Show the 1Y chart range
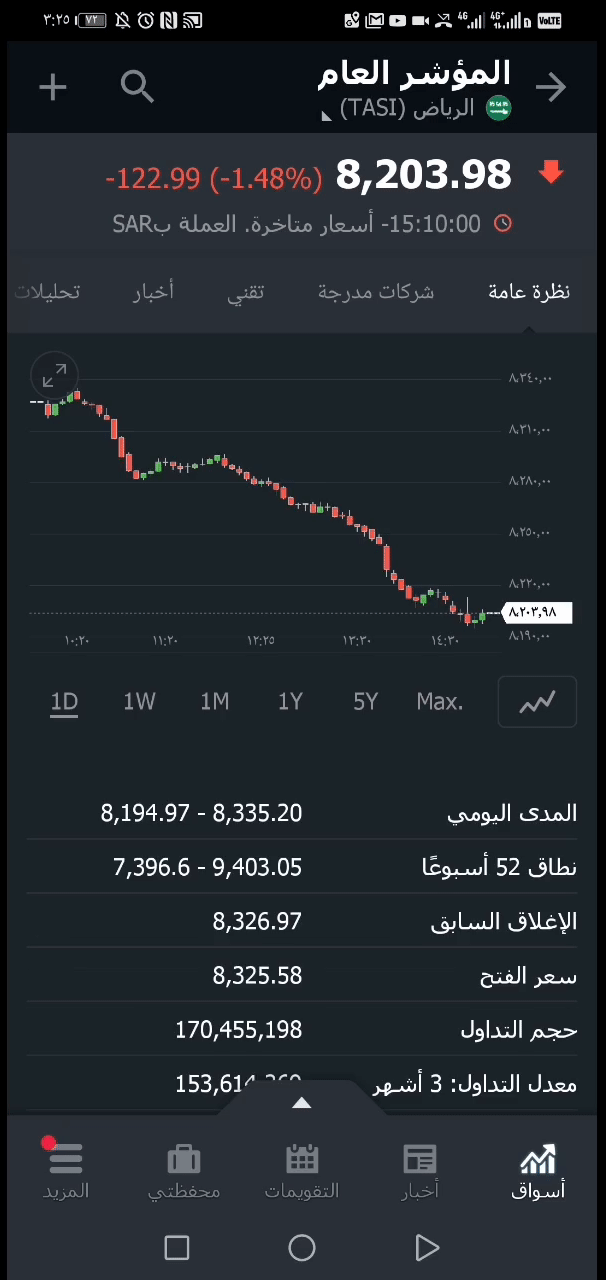 pos(290,702)
